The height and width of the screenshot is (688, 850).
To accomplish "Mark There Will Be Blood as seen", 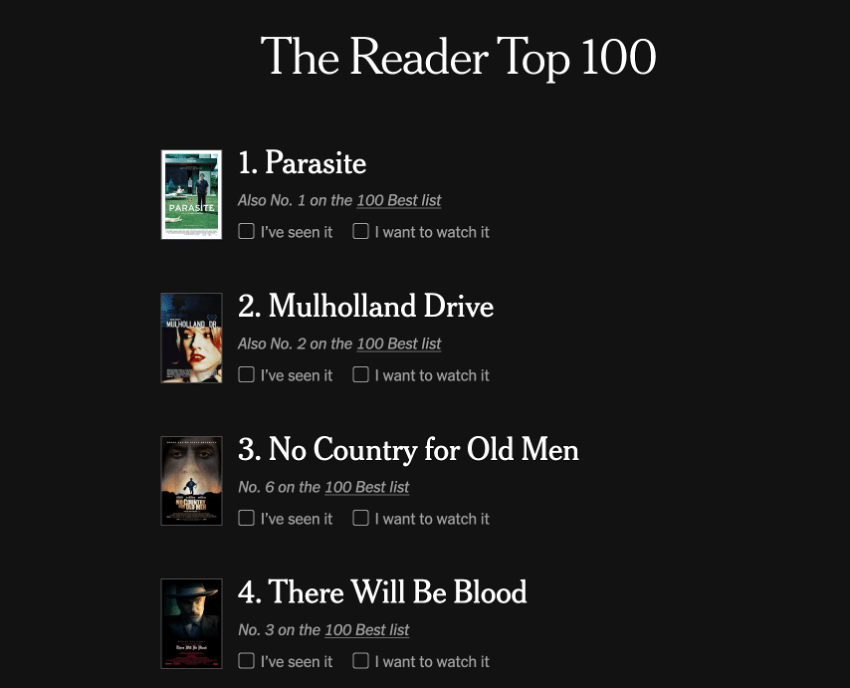I will [246, 661].
